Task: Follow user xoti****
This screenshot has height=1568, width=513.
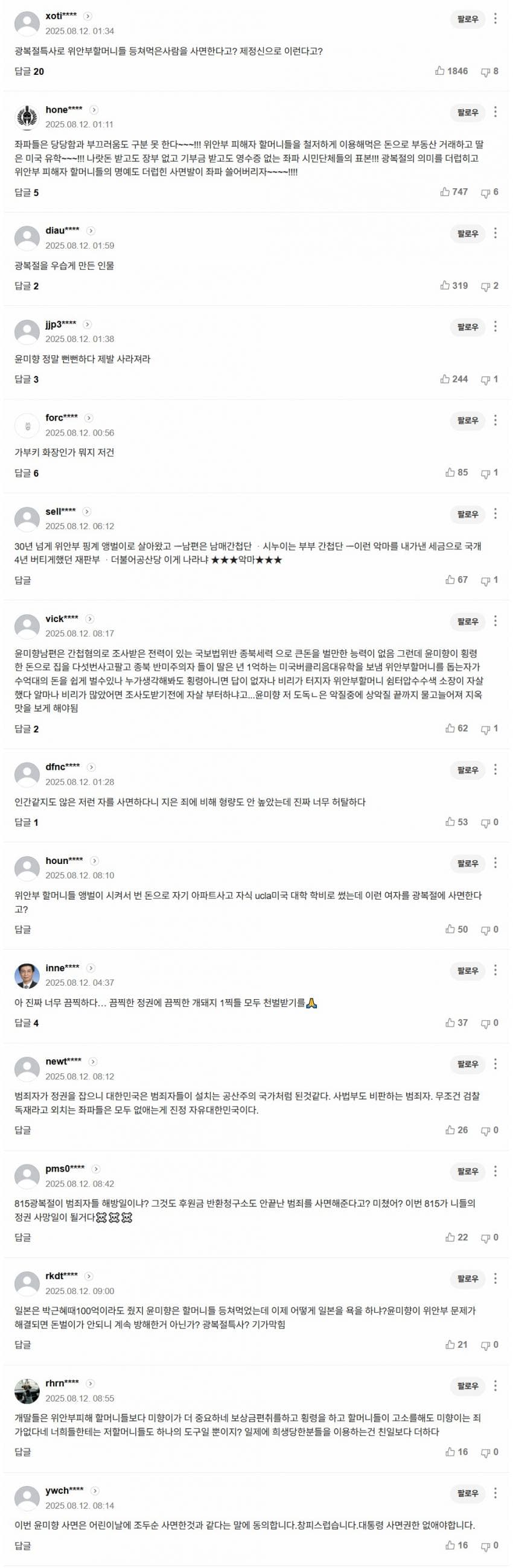Action: click(x=467, y=19)
